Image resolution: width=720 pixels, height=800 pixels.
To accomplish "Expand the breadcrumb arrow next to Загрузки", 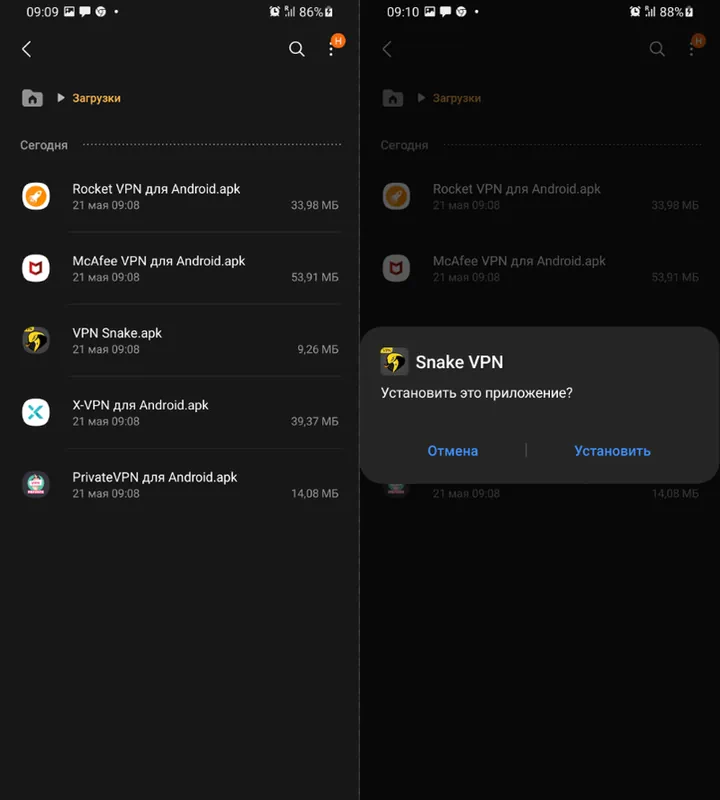I will [x=60, y=97].
